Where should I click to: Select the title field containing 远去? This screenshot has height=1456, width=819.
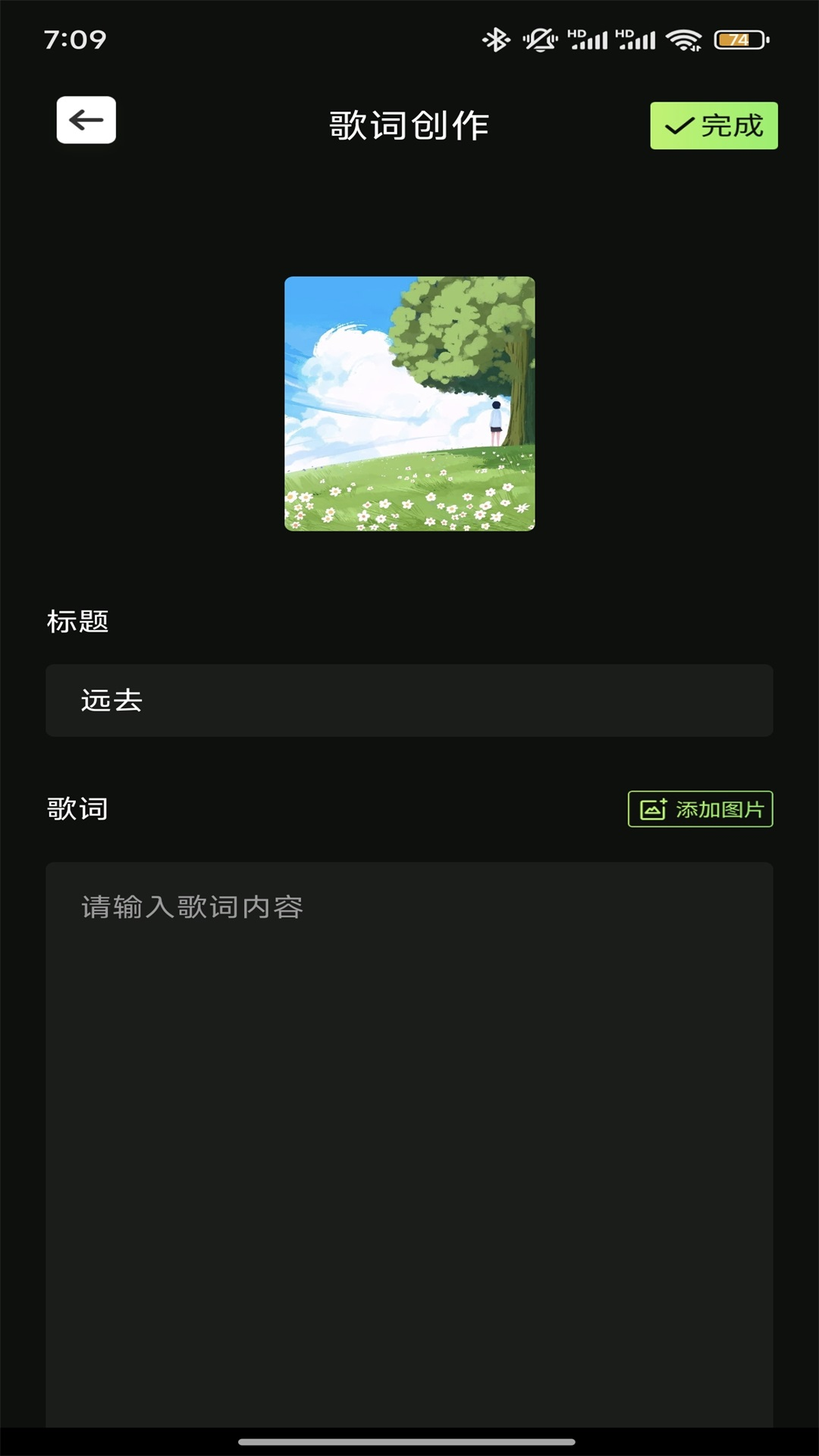click(x=409, y=700)
